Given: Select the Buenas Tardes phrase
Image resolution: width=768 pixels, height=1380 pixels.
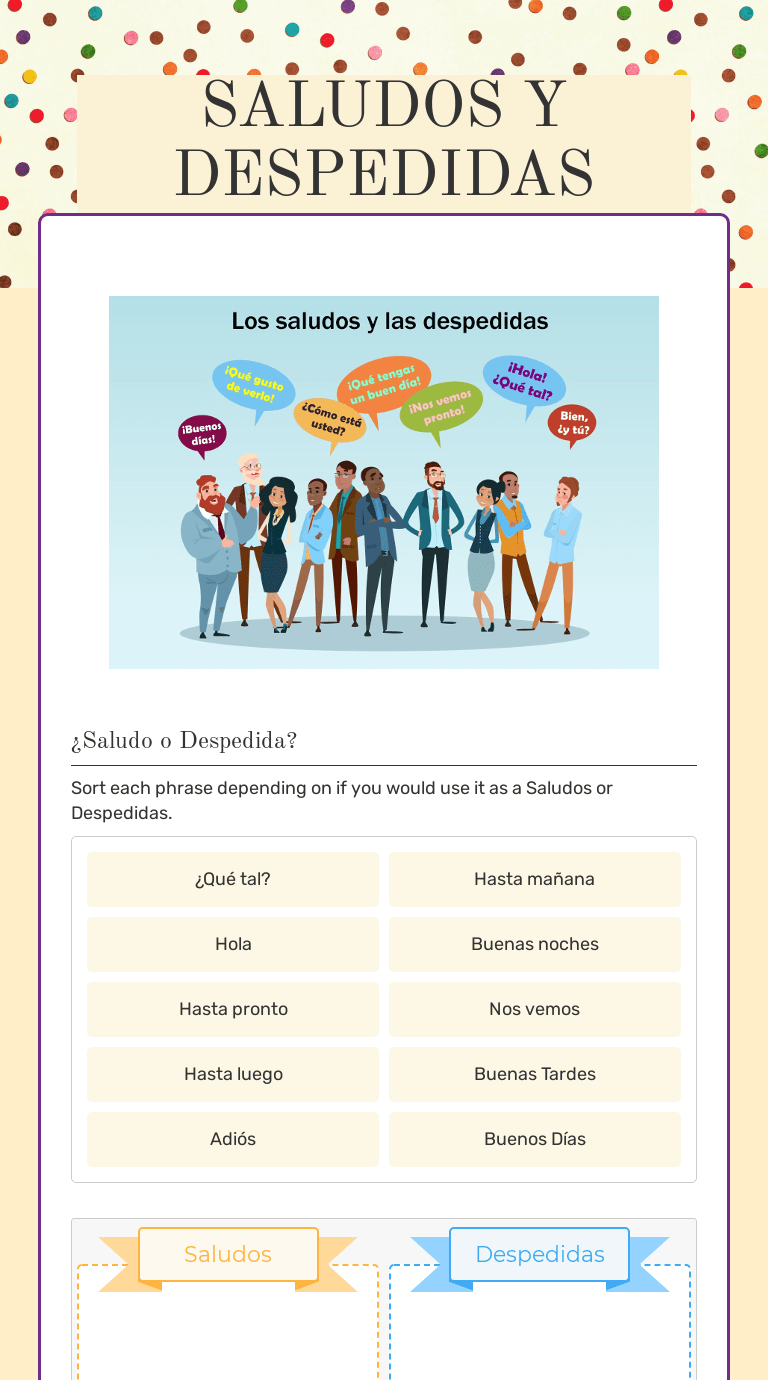Looking at the screenshot, I should 534,1074.
